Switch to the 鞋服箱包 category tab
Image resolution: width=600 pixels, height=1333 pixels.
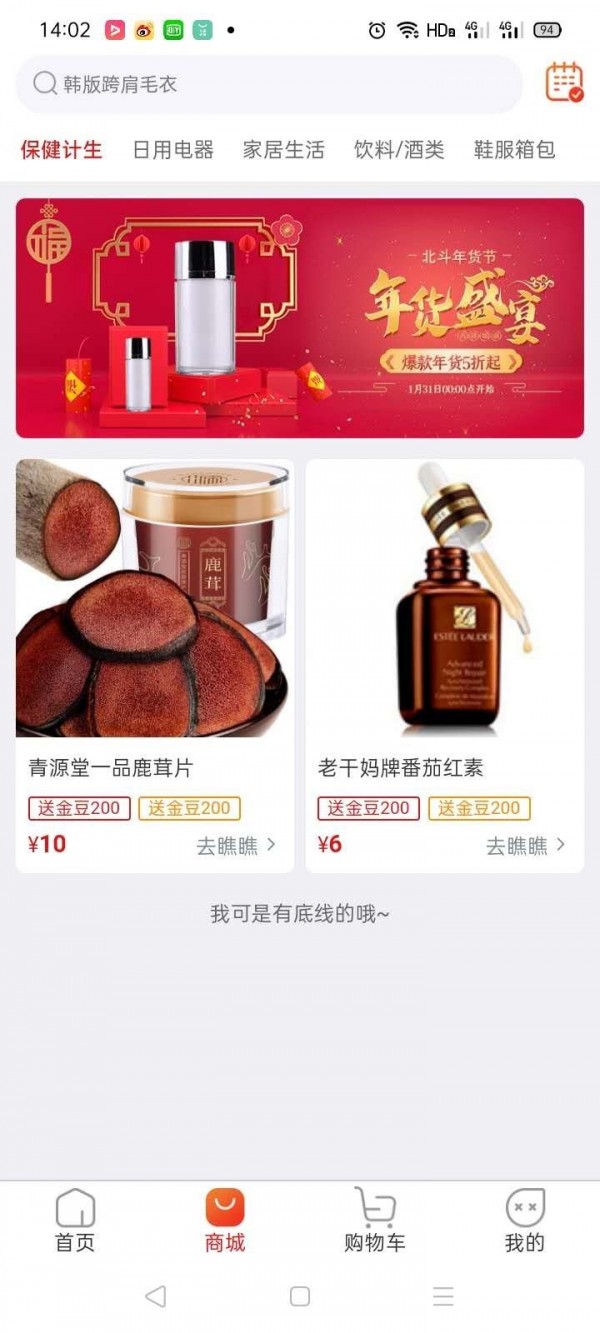click(x=514, y=150)
